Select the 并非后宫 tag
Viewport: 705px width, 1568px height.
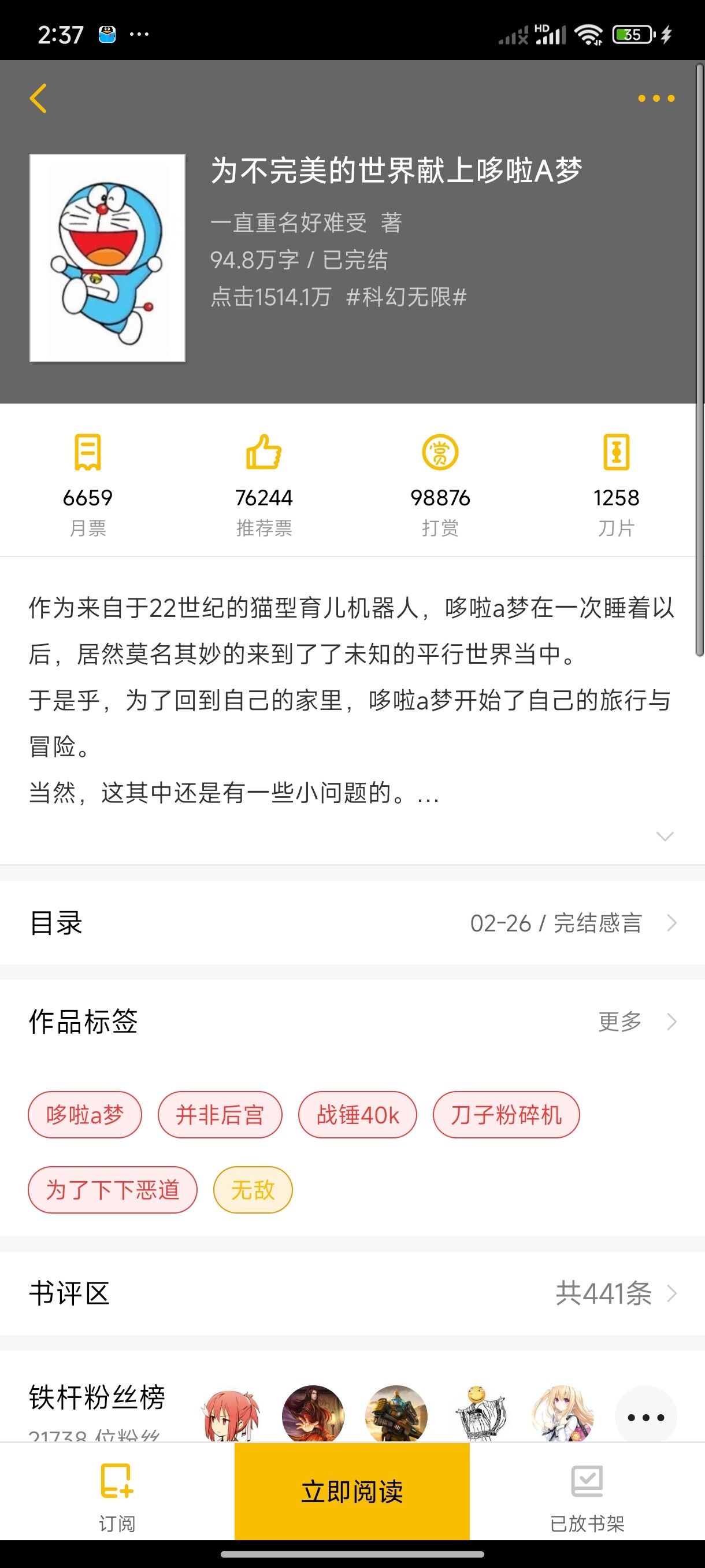tap(220, 1115)
